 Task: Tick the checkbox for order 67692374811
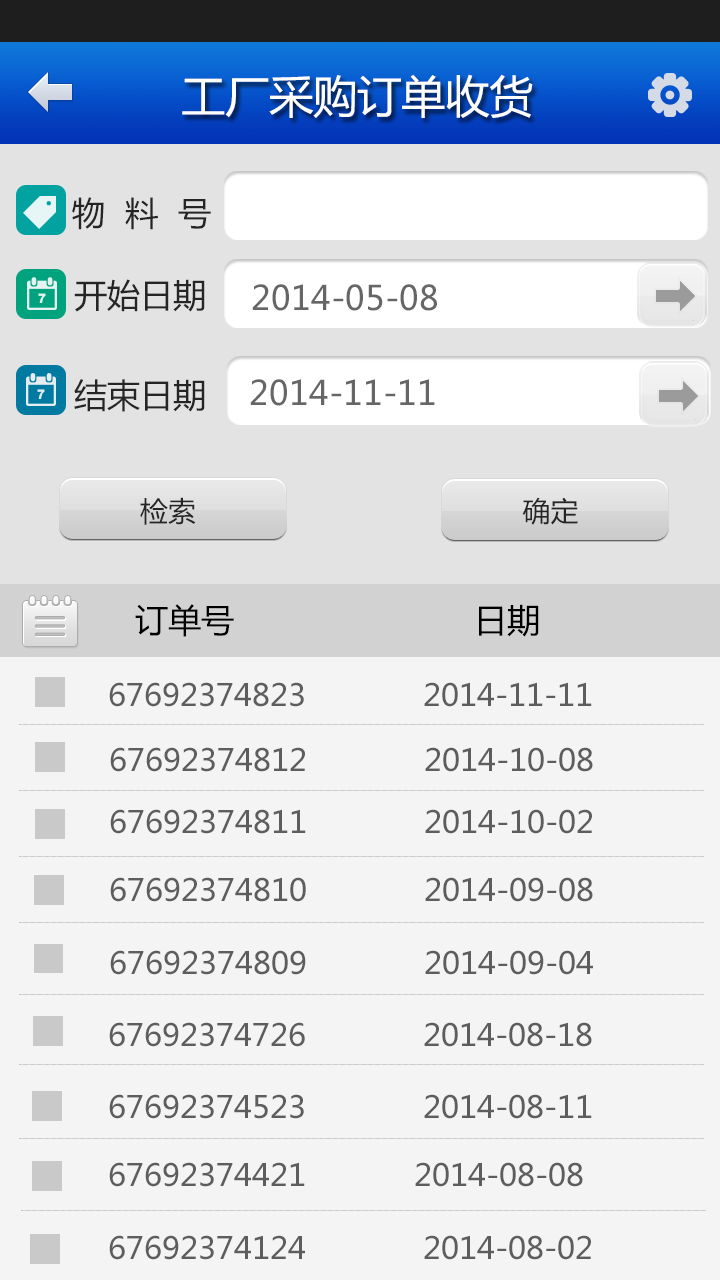50,823
